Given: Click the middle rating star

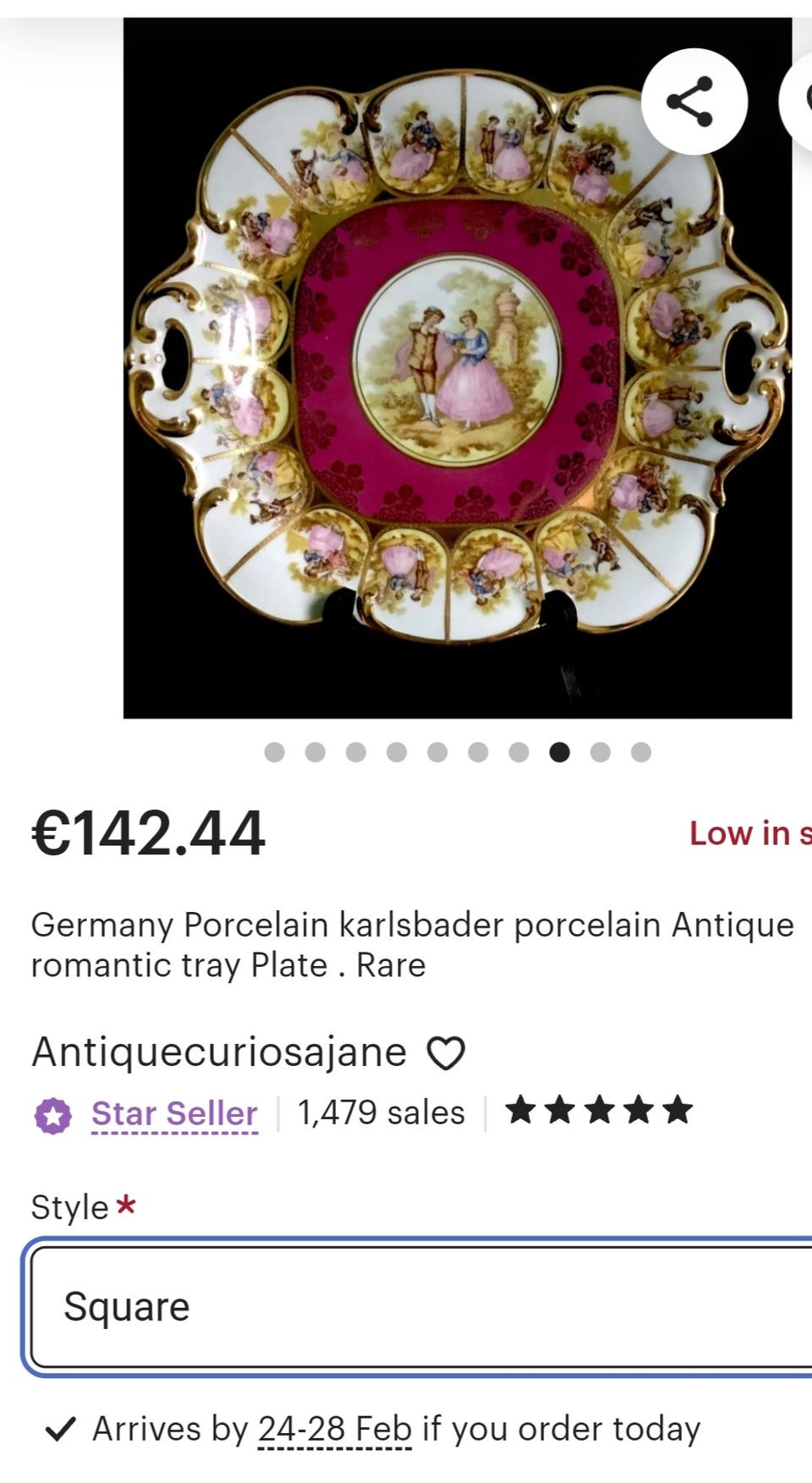Looking at the screenshot, I should coord(600,1111).
